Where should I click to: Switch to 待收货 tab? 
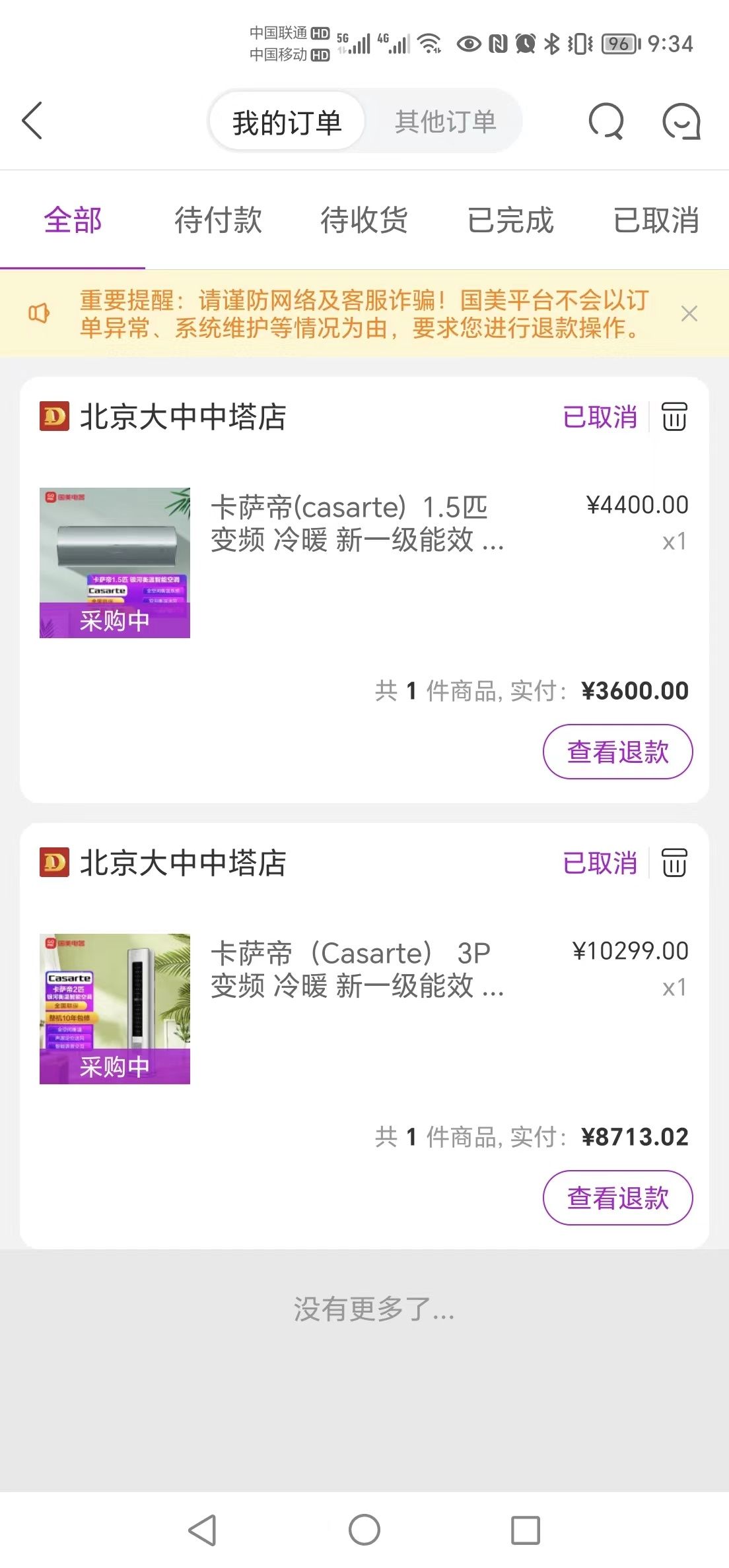364,220
